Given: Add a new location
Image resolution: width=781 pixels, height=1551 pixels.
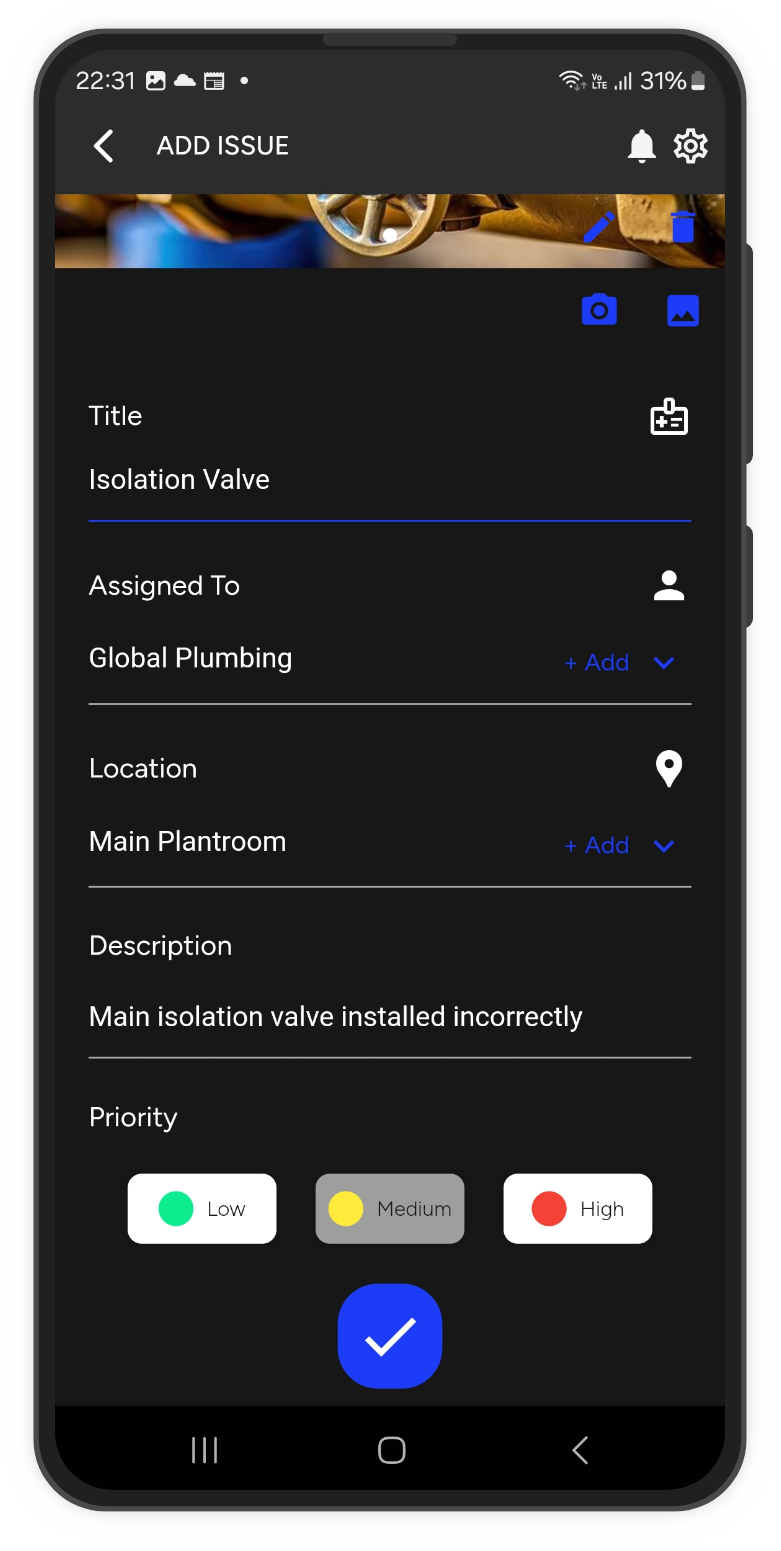Looking at the screenshot, I should [597, 845].
